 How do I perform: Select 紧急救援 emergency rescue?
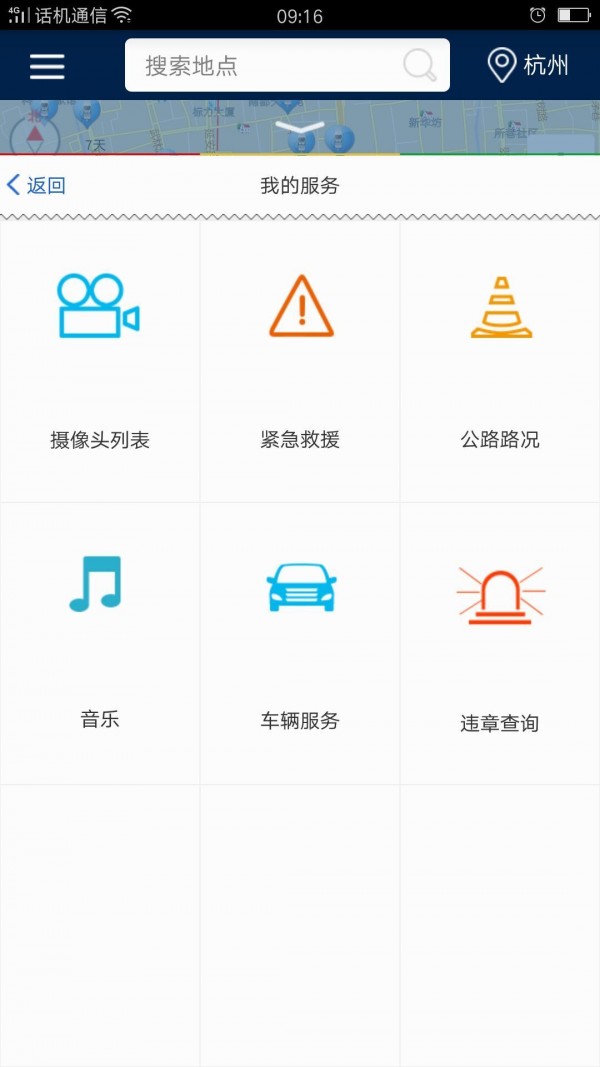click(x=300, y=362)
